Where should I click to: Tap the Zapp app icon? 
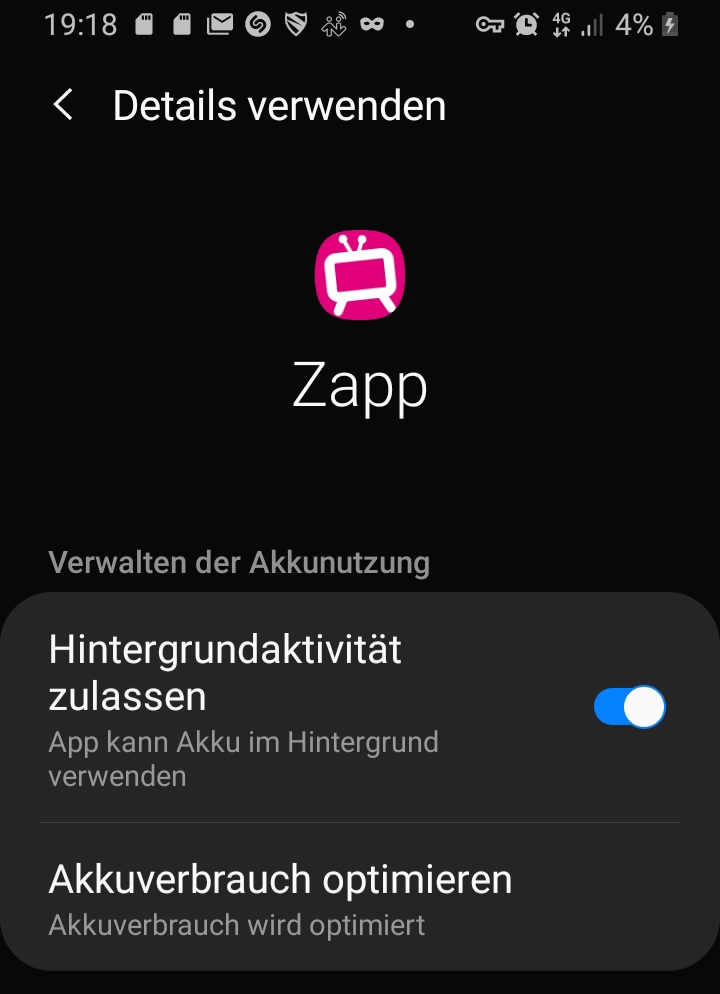click(360, 275)
